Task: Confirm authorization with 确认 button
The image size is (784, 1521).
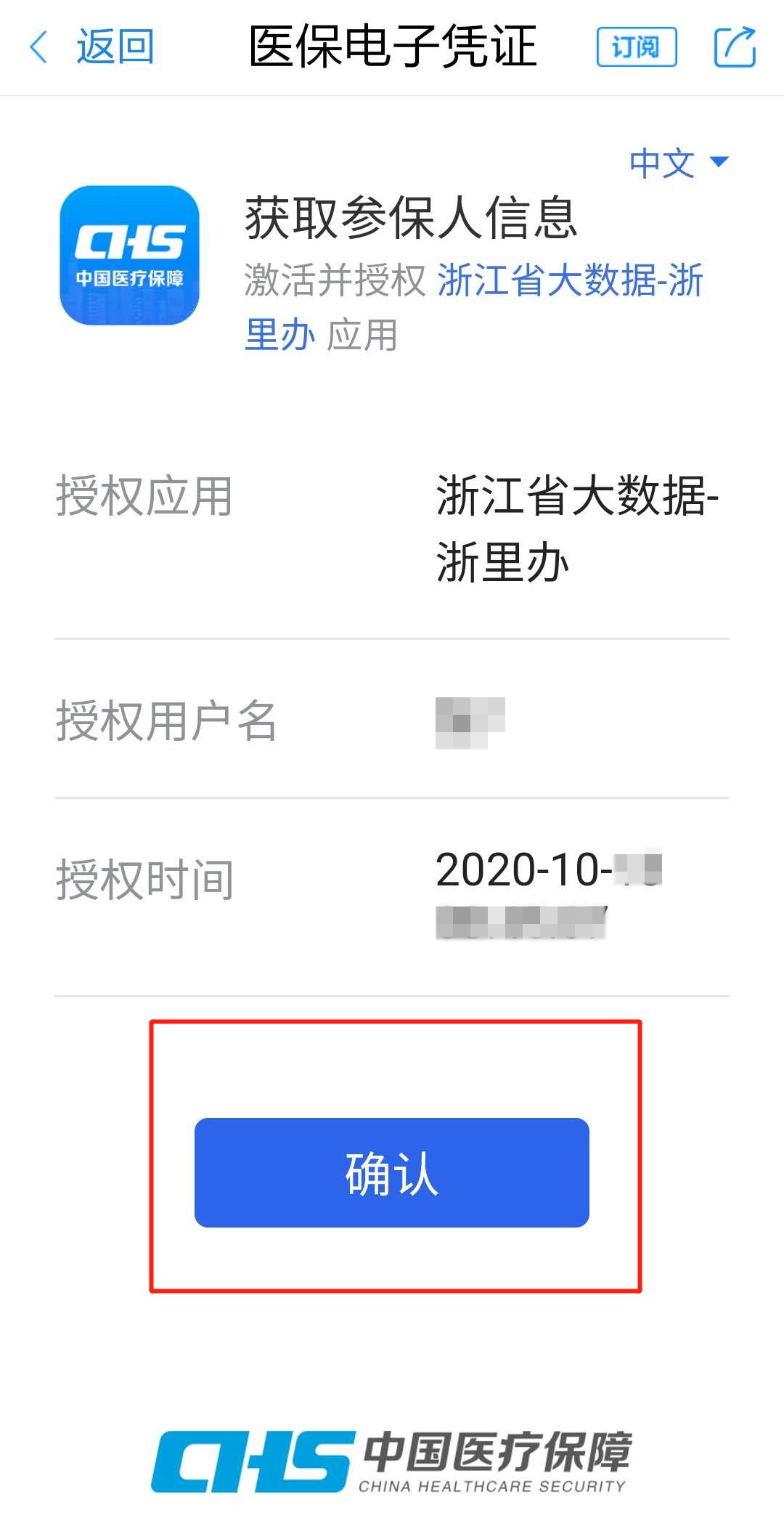Action: pyautogui.click(x=391, y=1172)
